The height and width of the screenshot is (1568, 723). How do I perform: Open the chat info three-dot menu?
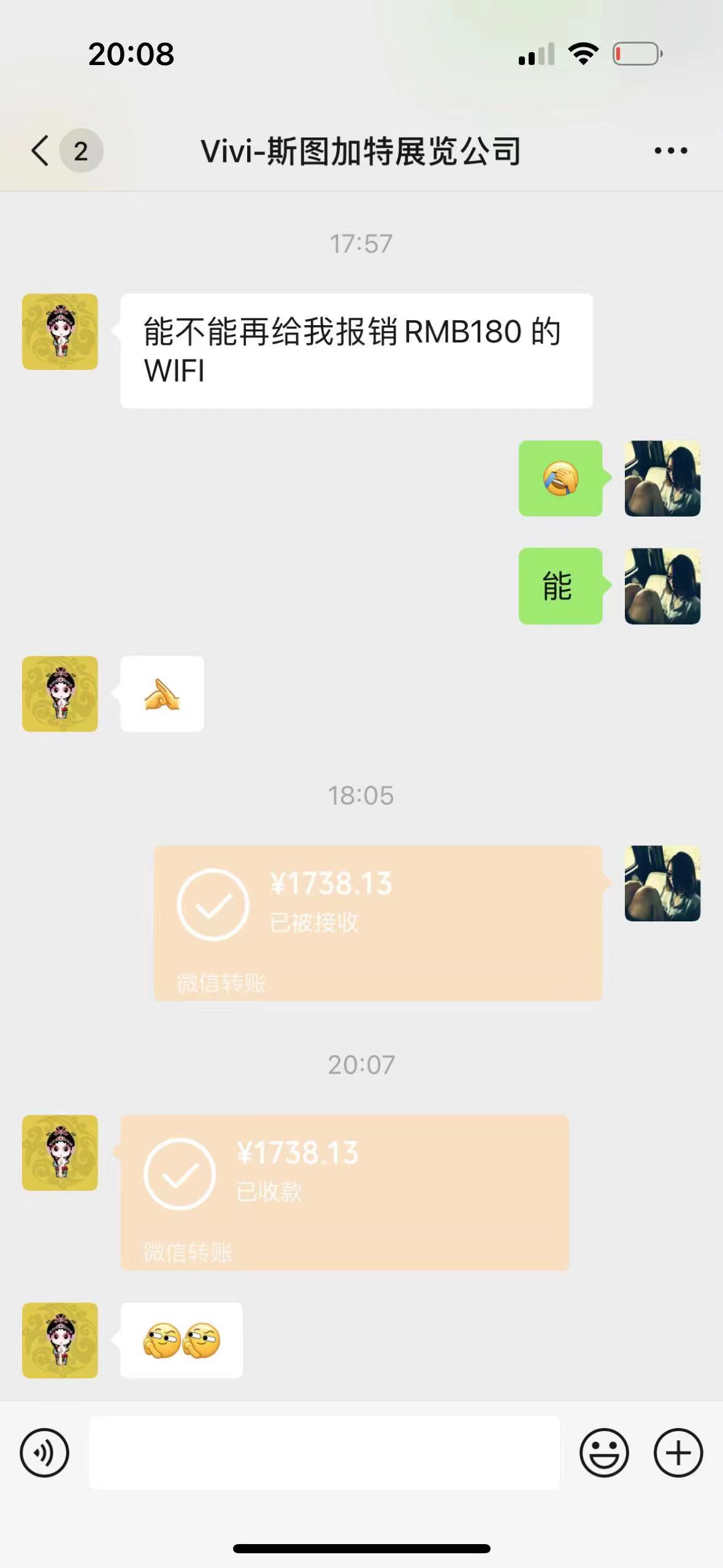tap(670, 151)
